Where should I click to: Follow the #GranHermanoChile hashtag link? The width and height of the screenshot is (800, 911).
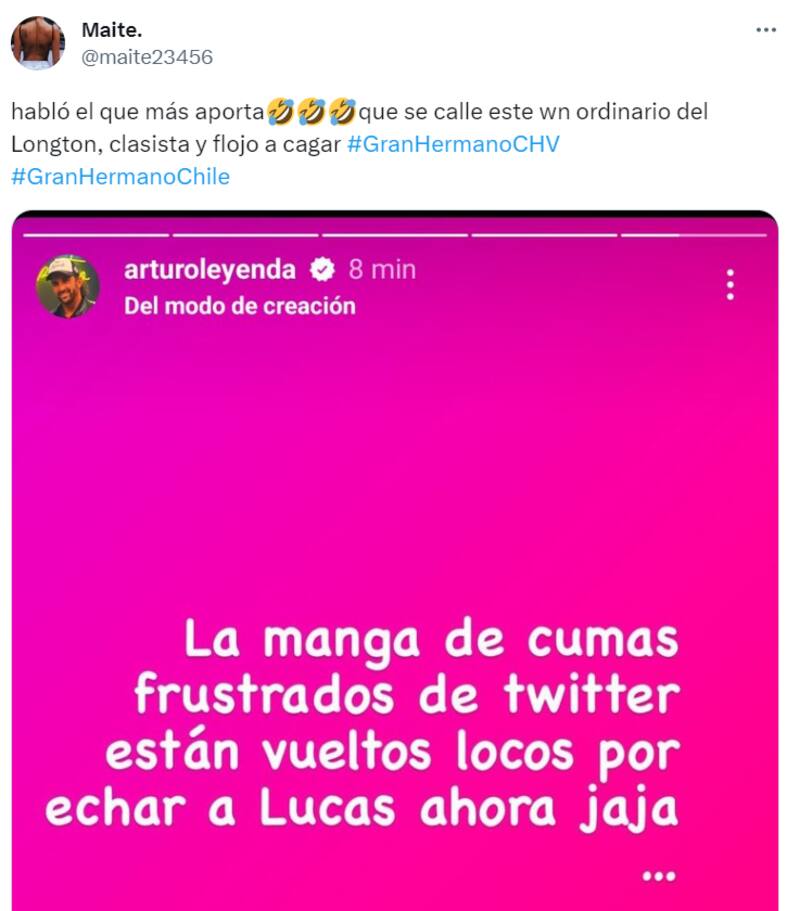(120, 177)
